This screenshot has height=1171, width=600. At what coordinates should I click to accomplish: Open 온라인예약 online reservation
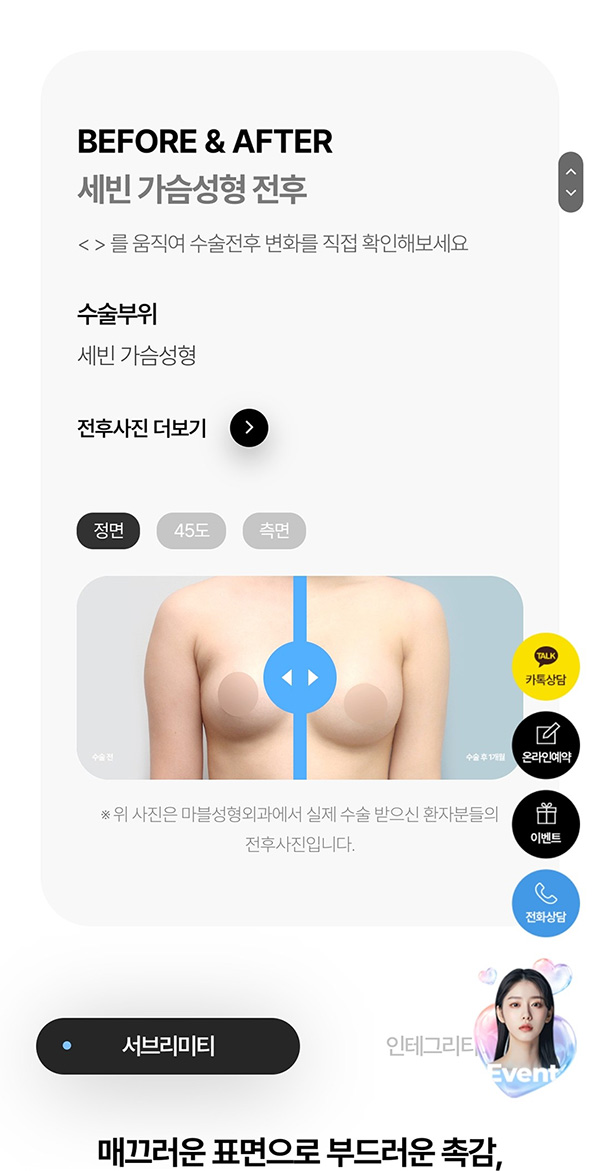546,745
